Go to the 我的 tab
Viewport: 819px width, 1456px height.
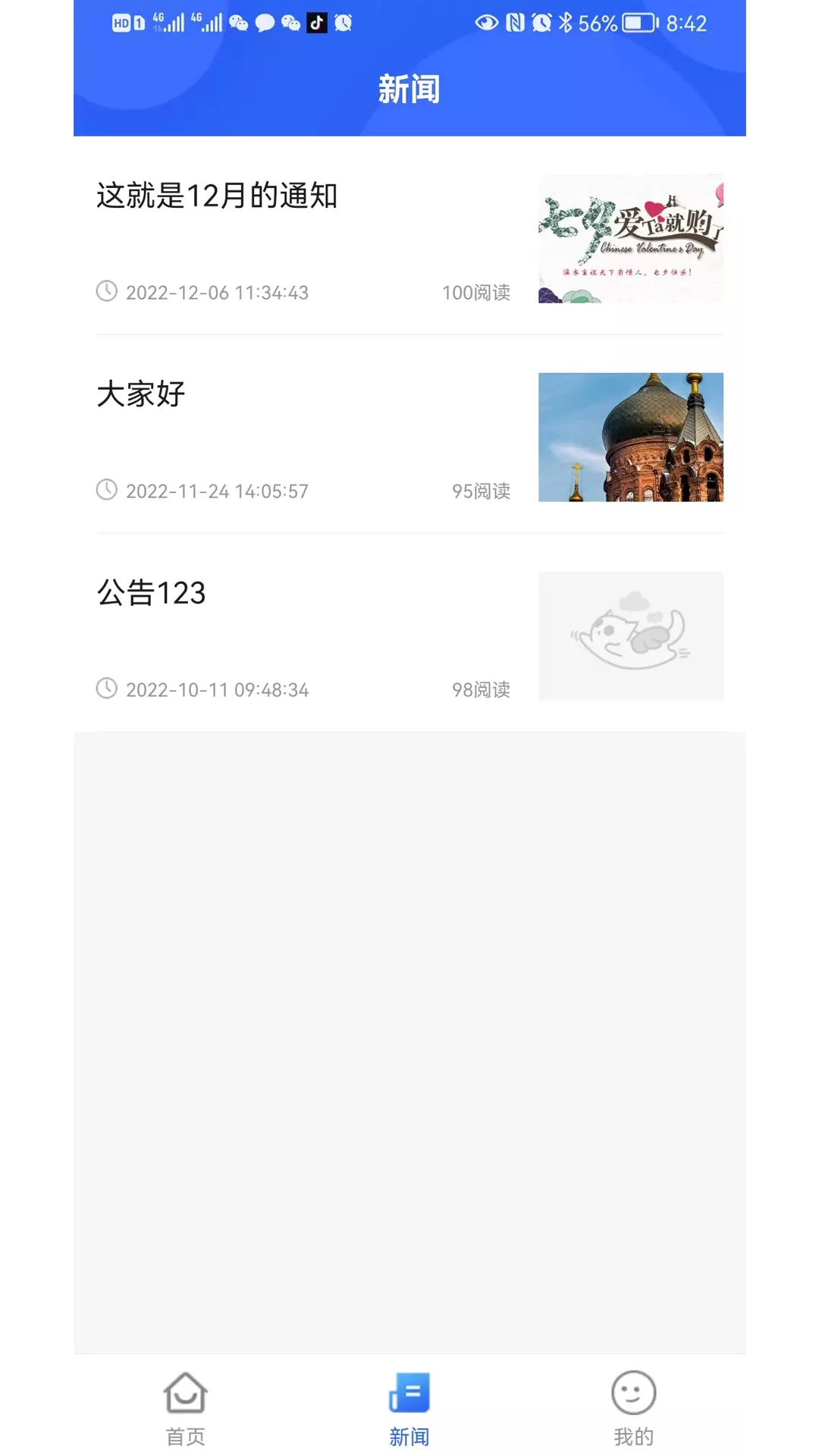pyautogui.click(x=633, y=1407)
